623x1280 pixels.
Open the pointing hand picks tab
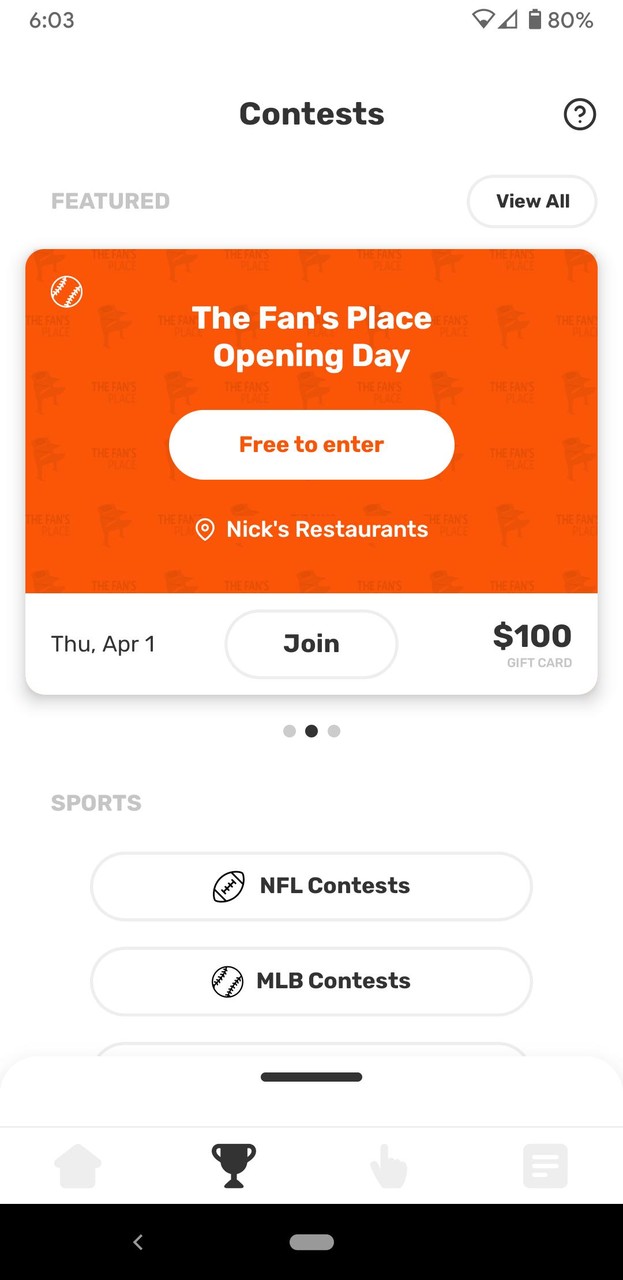(389, 1166)
